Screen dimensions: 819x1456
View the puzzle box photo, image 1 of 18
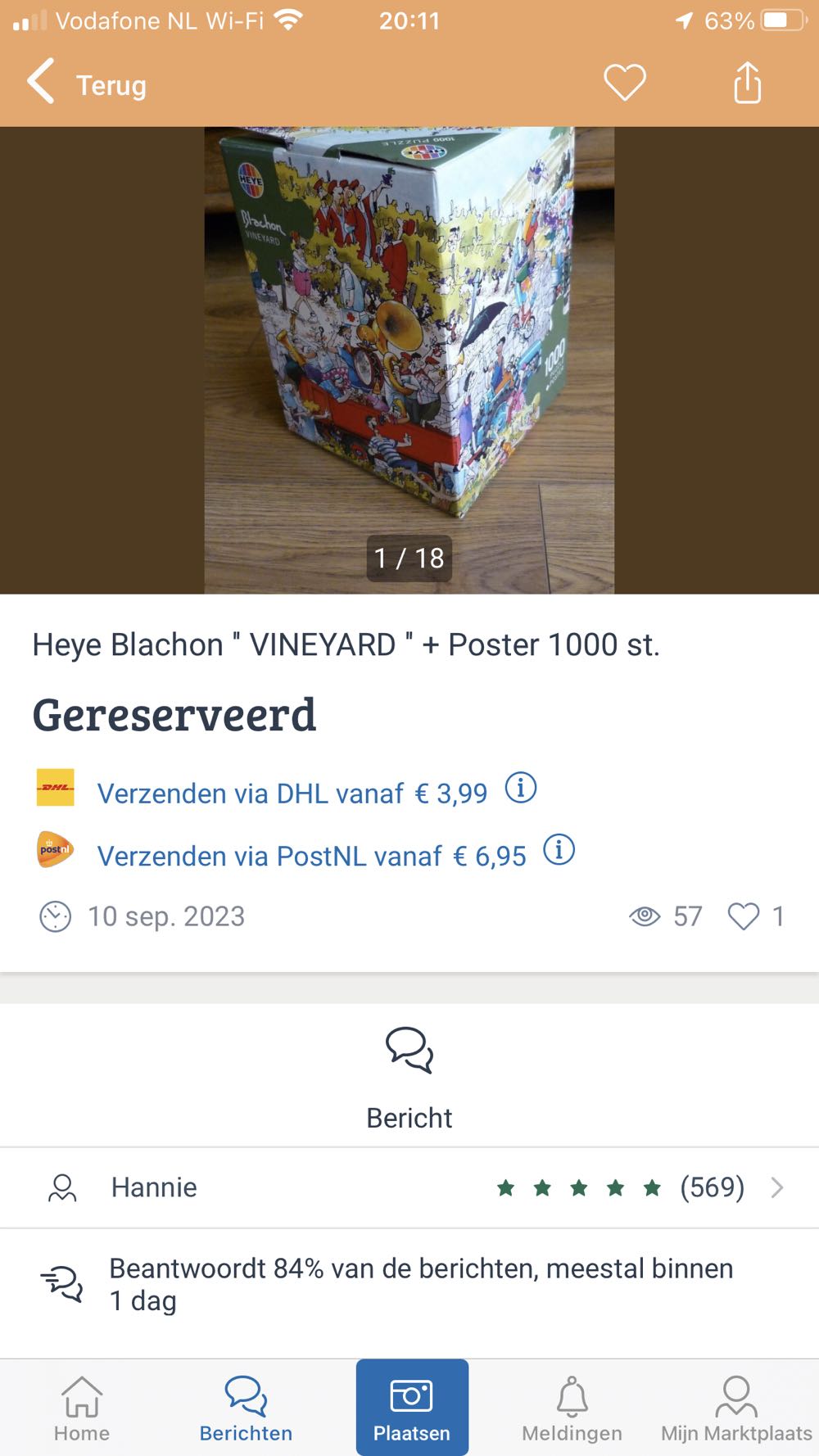pos(409,352)
